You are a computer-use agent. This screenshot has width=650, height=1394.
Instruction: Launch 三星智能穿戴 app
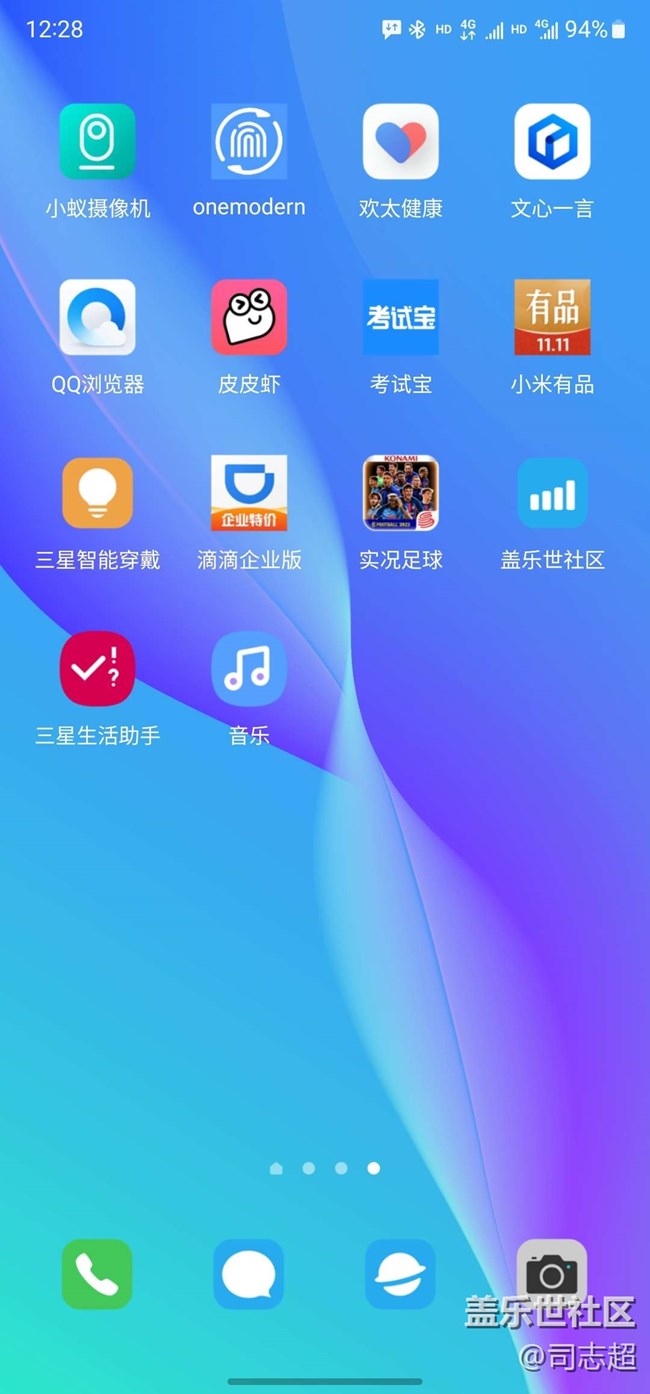tap(97, 493)
